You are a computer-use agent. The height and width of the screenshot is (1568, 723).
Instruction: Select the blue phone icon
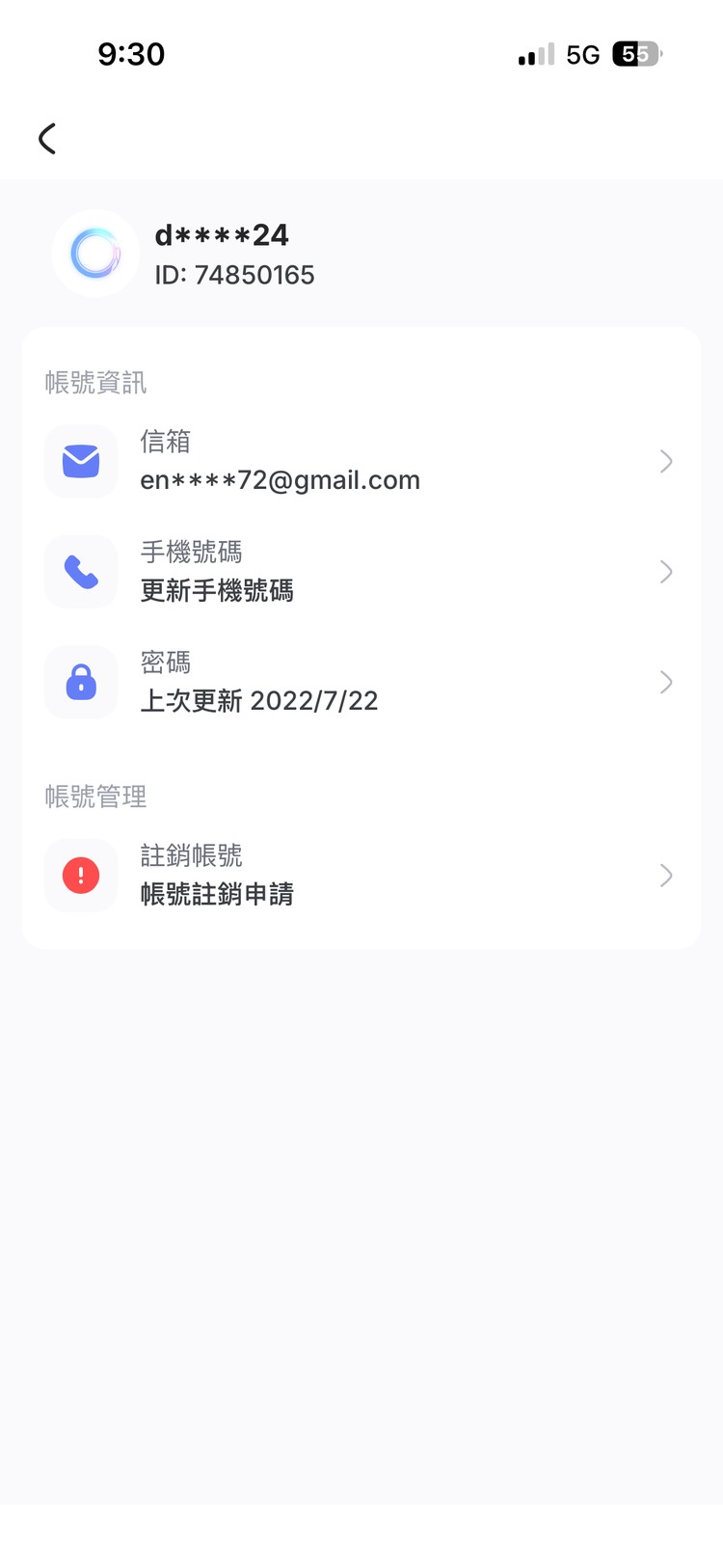(x=80, y=571)
